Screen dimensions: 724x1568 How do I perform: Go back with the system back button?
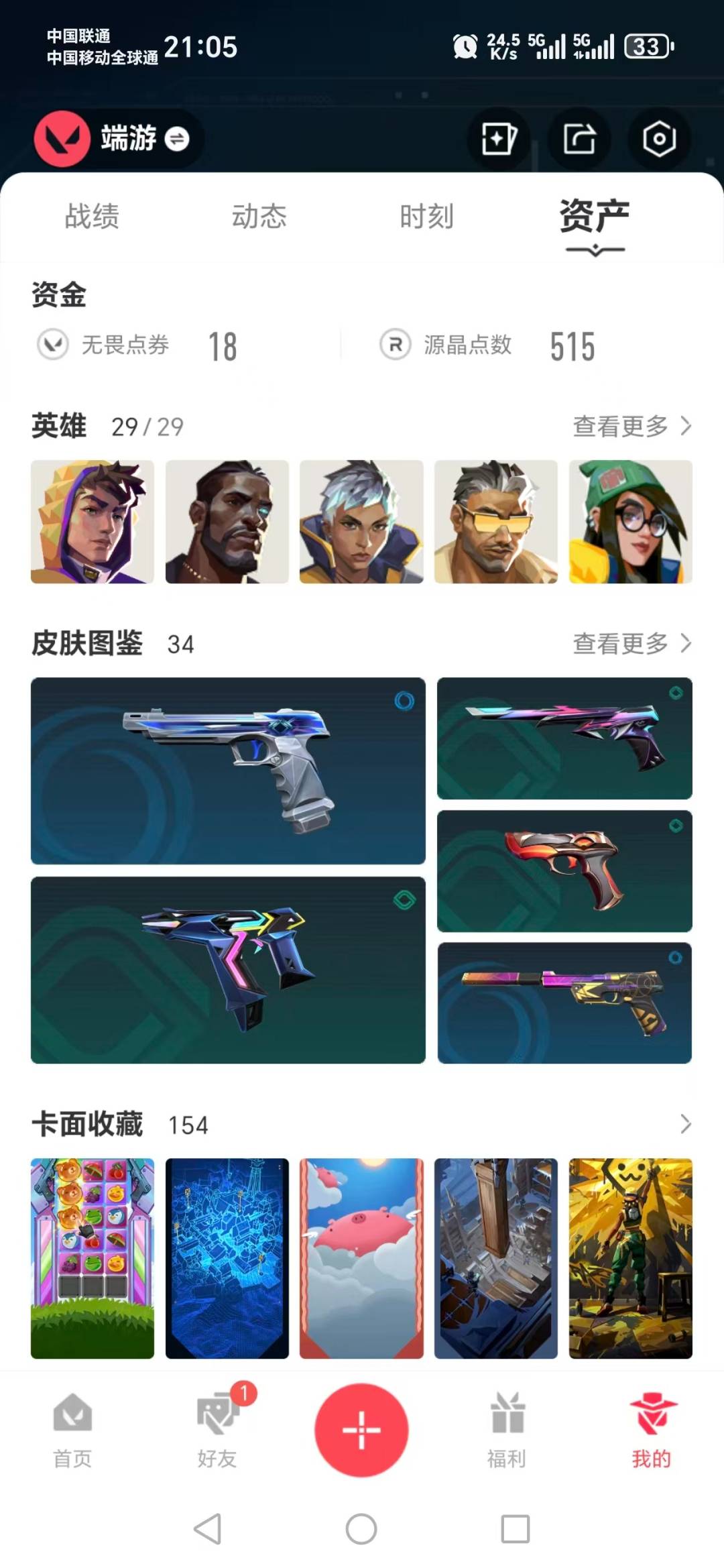tap(207, 1529)
